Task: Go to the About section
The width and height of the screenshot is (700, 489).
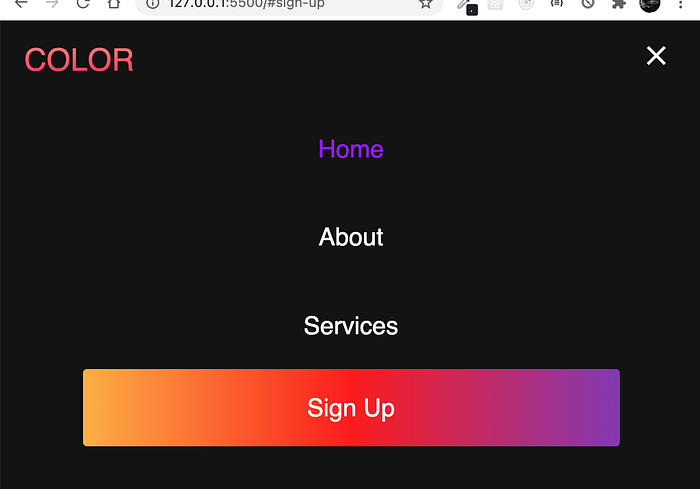Action: 350,237
